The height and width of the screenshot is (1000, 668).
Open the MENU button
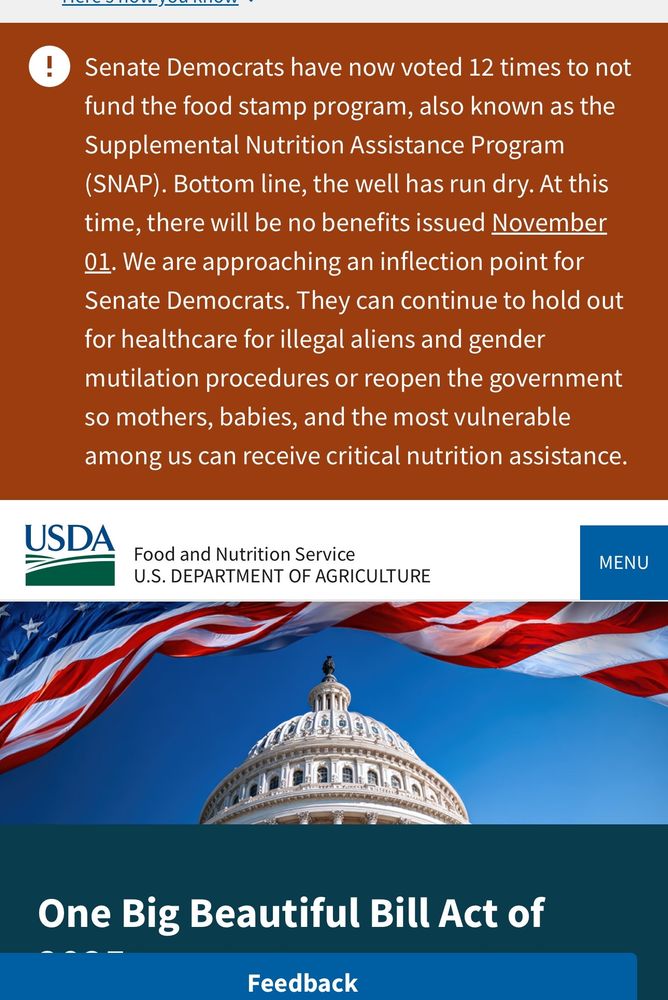624,562
